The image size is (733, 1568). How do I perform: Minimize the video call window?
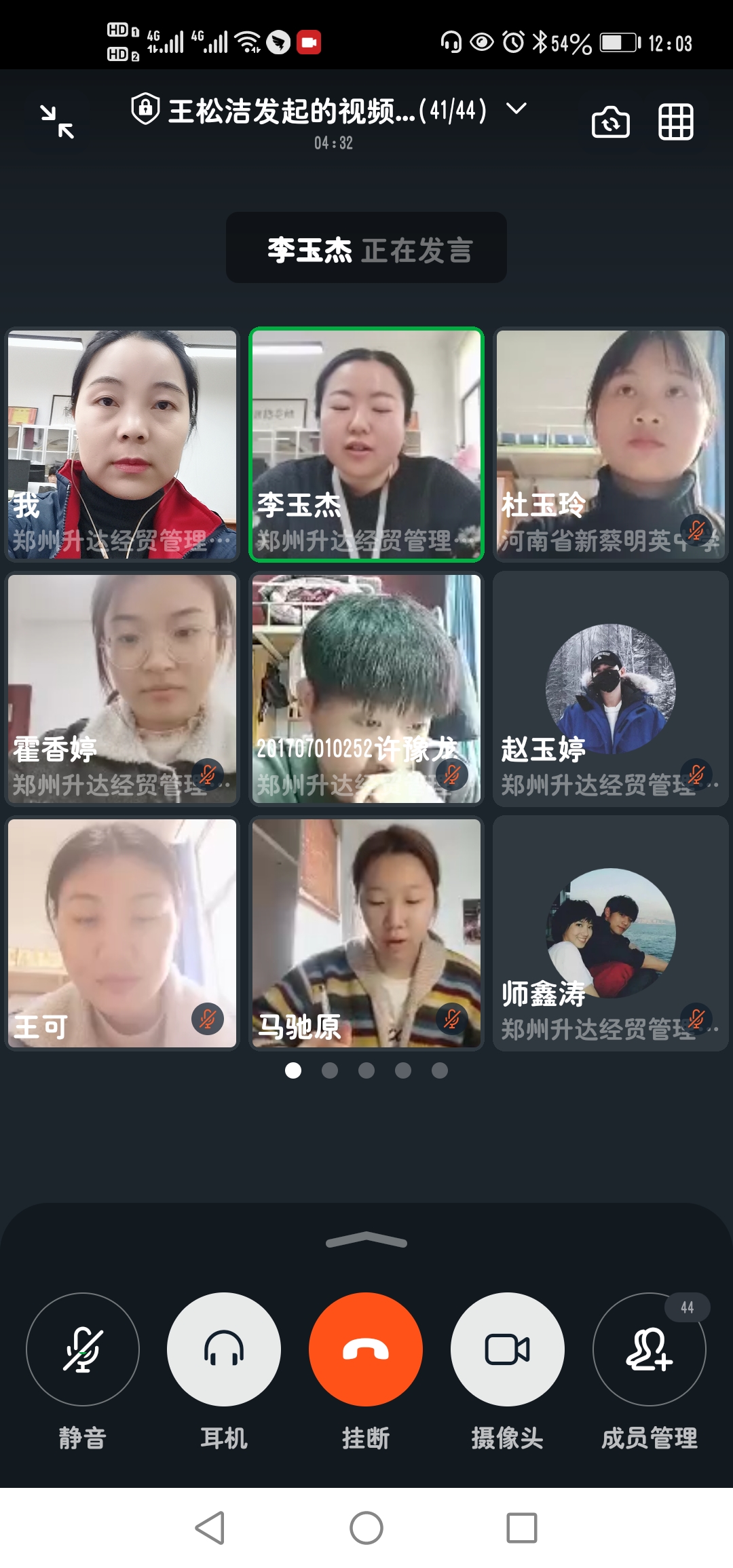[x=57, y=122]
